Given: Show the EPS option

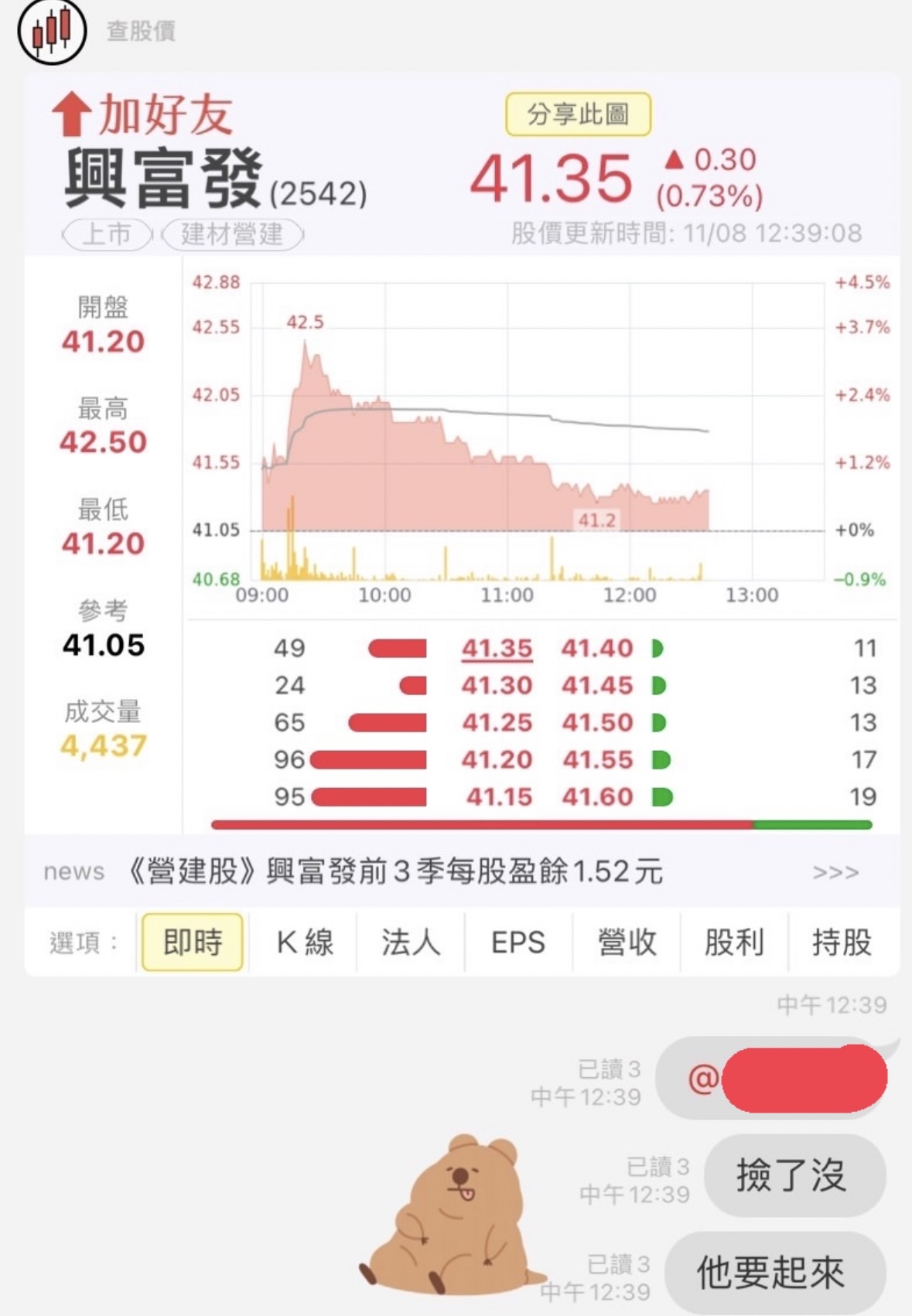Looking at the screenshot, I should pyautogui.click(x=518, y=942).
